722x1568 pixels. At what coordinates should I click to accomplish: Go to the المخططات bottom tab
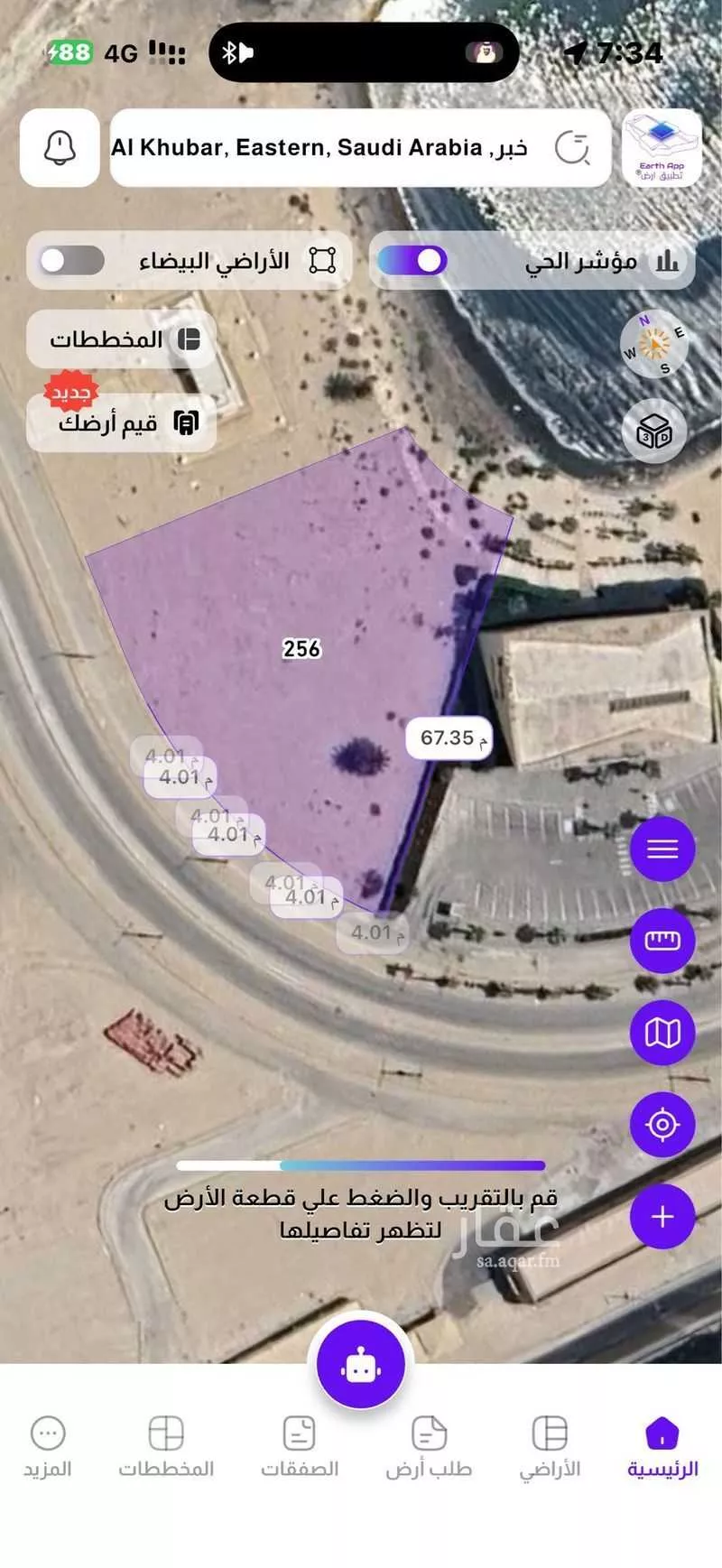[x=166, y=1447]
